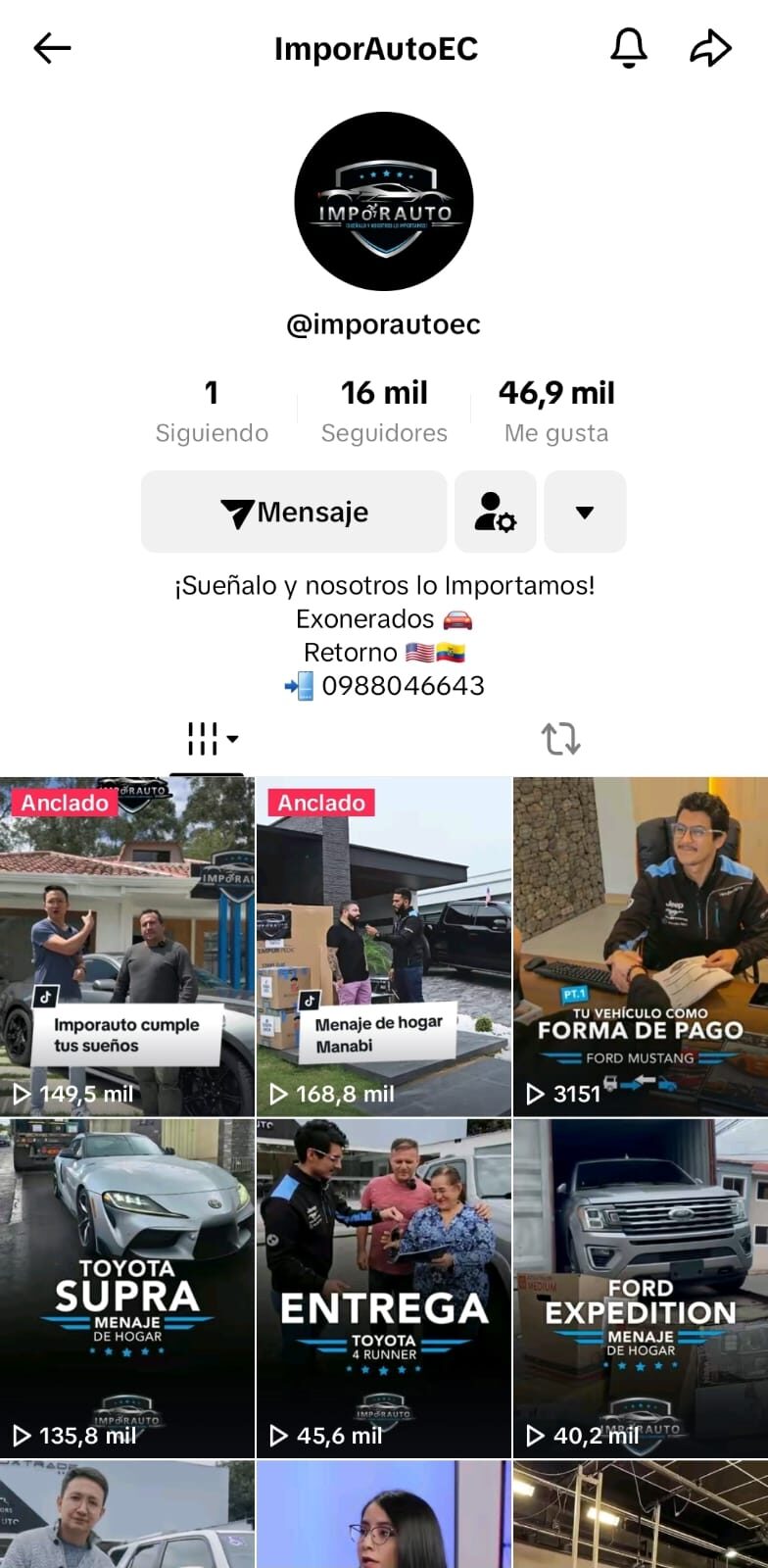Image resolution: width=768 pixels, height=1568 pixels.
Task: Switch to the reposts tab
Action: (x=561, y=739)
